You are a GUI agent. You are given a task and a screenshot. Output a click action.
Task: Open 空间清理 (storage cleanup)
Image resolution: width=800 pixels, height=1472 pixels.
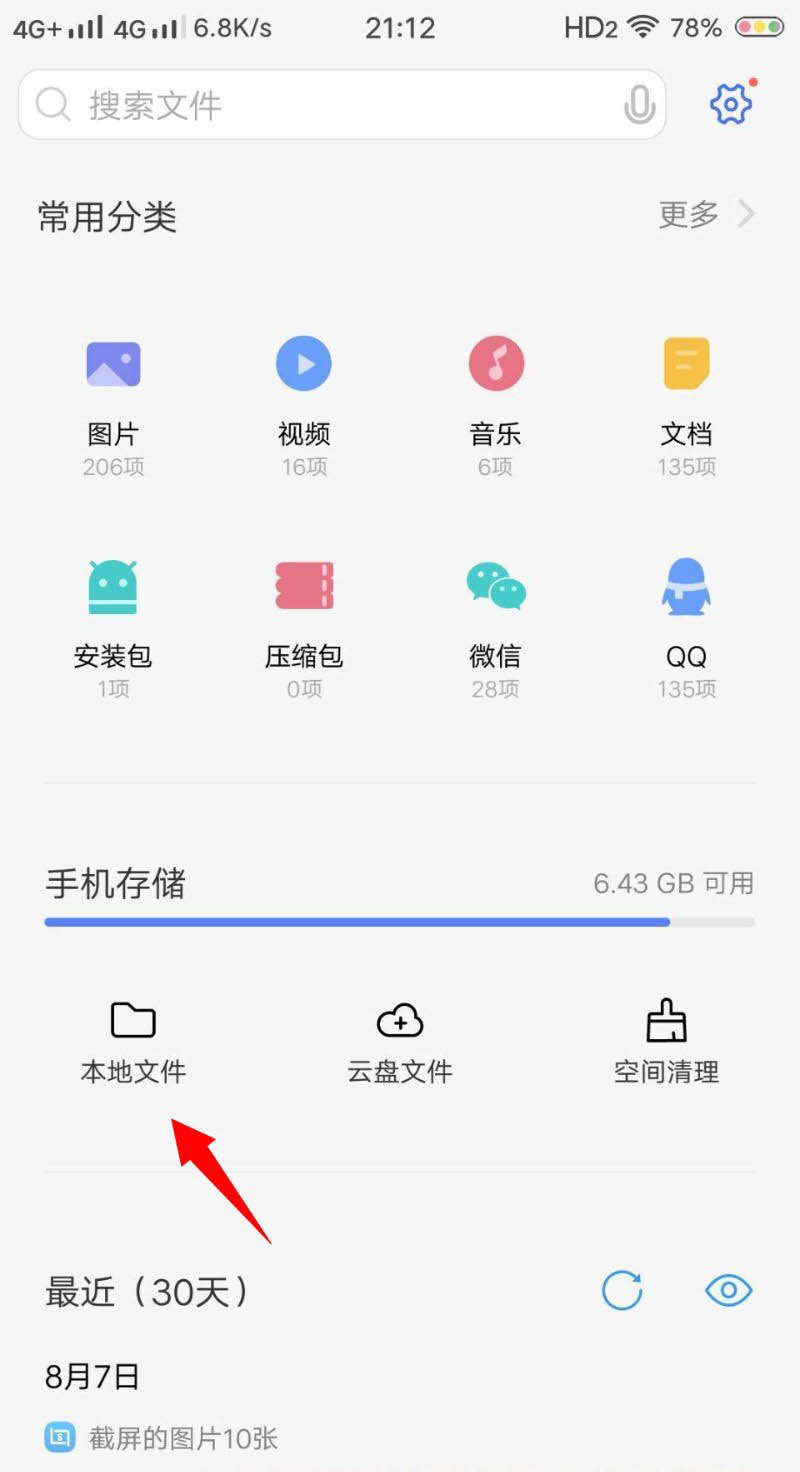665,1040
